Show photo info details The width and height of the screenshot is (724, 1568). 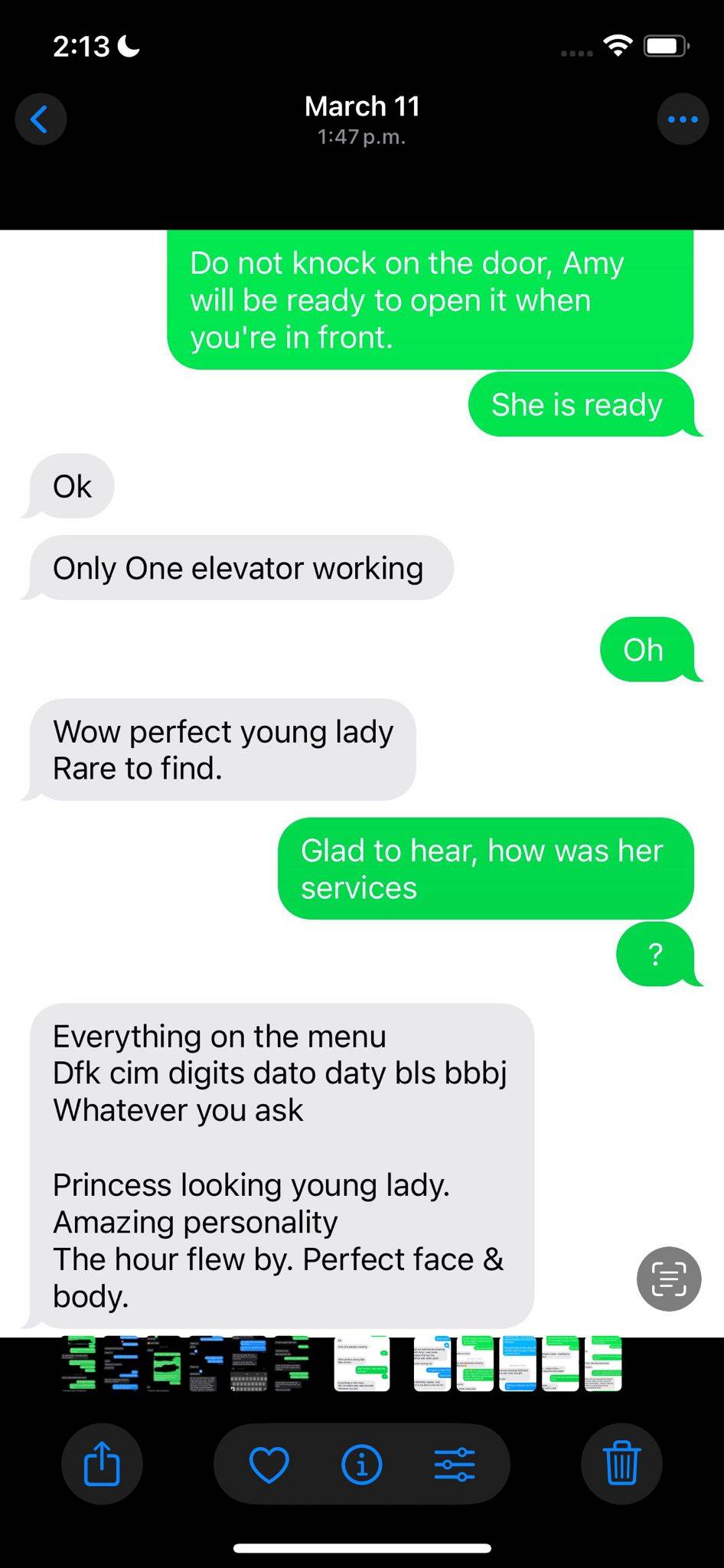(x=362, y=1465)
